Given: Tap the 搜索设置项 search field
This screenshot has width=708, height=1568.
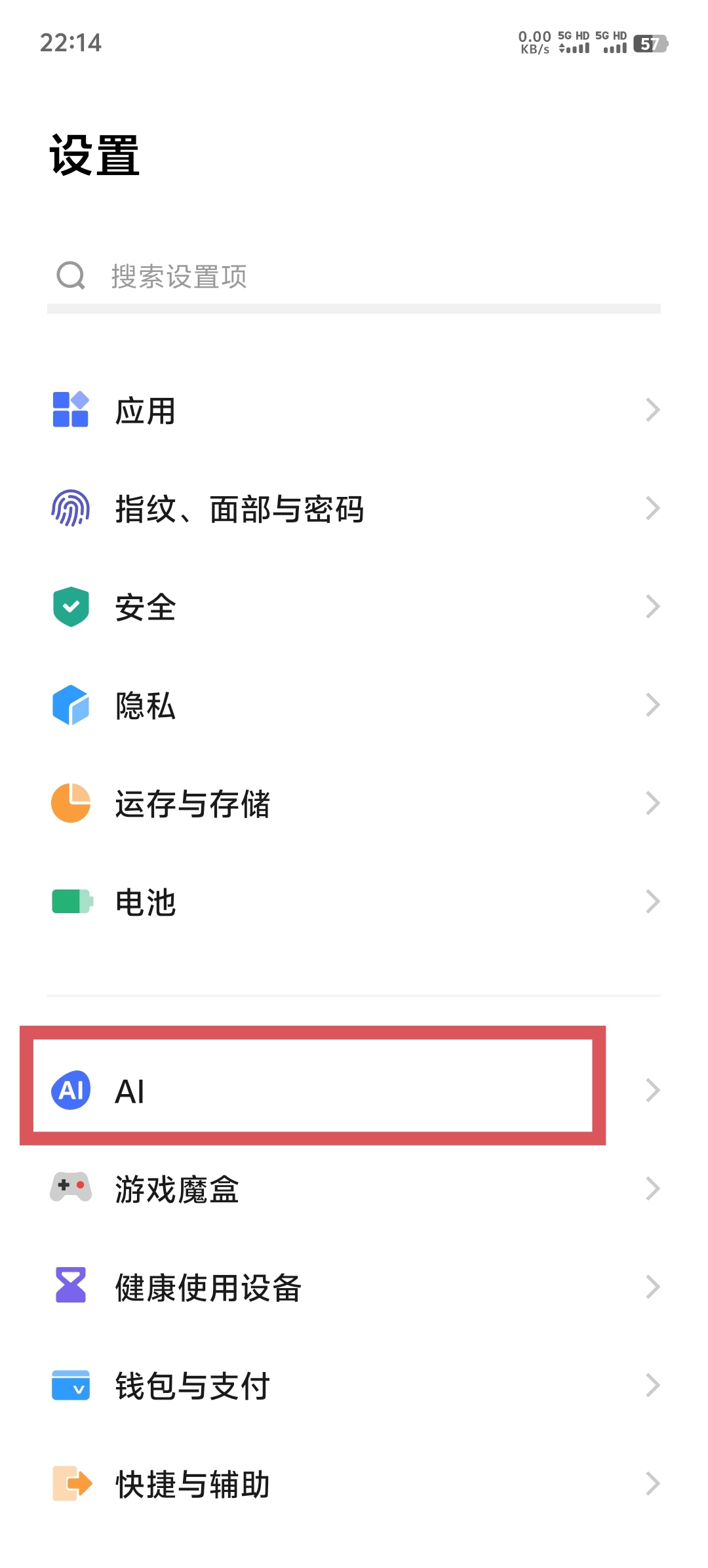Looking at the screenshot, I should (x=354, y=277).
